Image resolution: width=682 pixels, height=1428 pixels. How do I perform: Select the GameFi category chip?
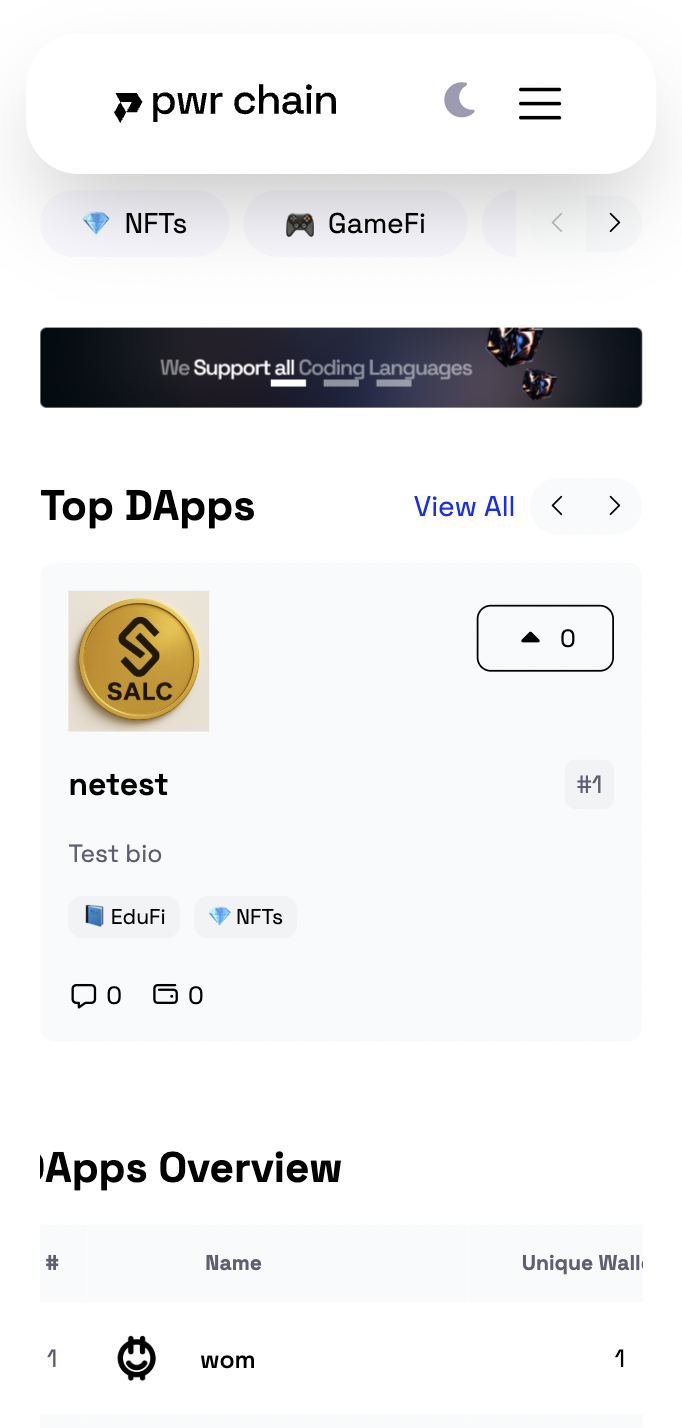point(355,223)
